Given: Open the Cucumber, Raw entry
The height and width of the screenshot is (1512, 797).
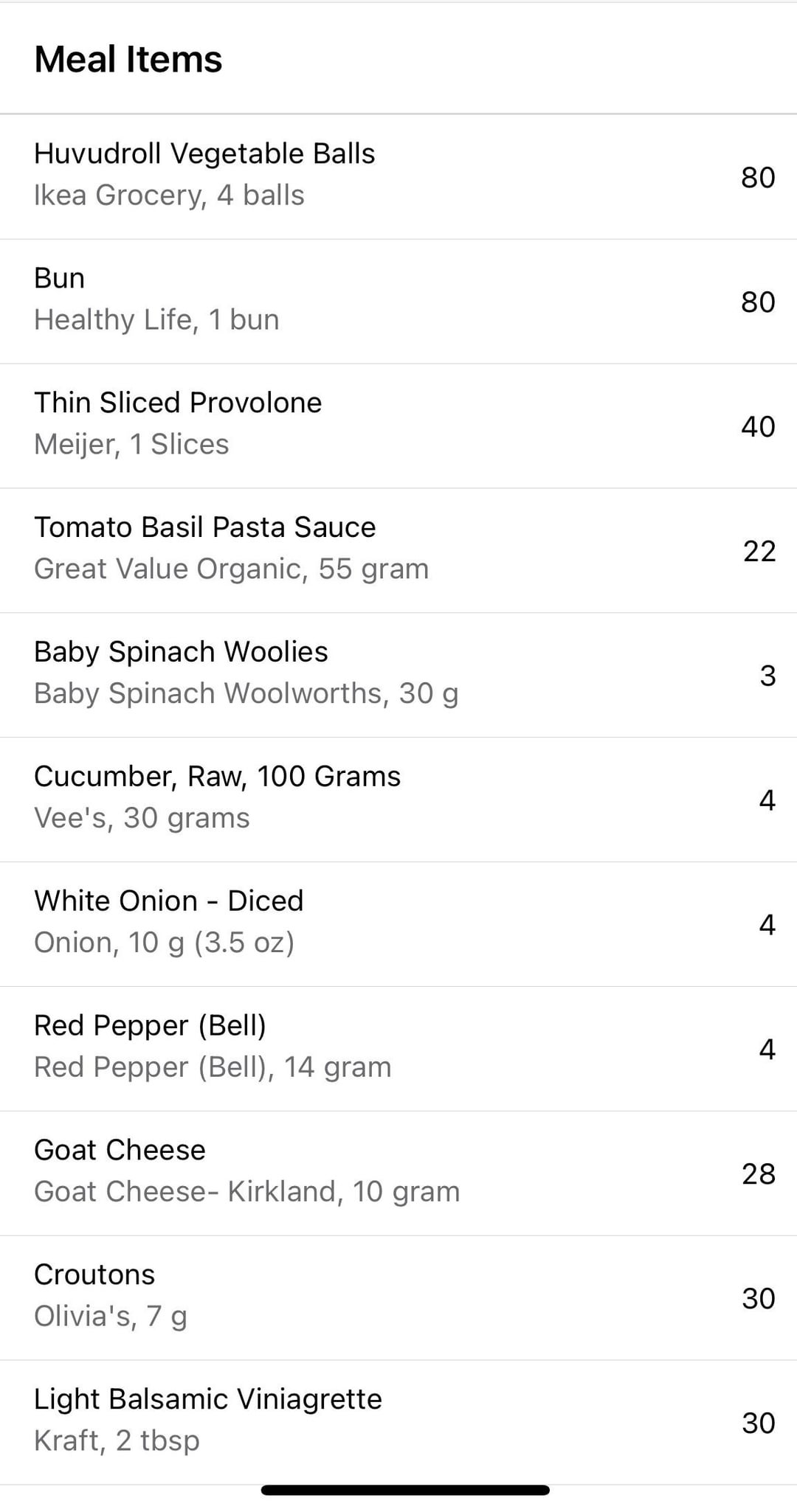Looking at the screenshot, I should [398, 800].
